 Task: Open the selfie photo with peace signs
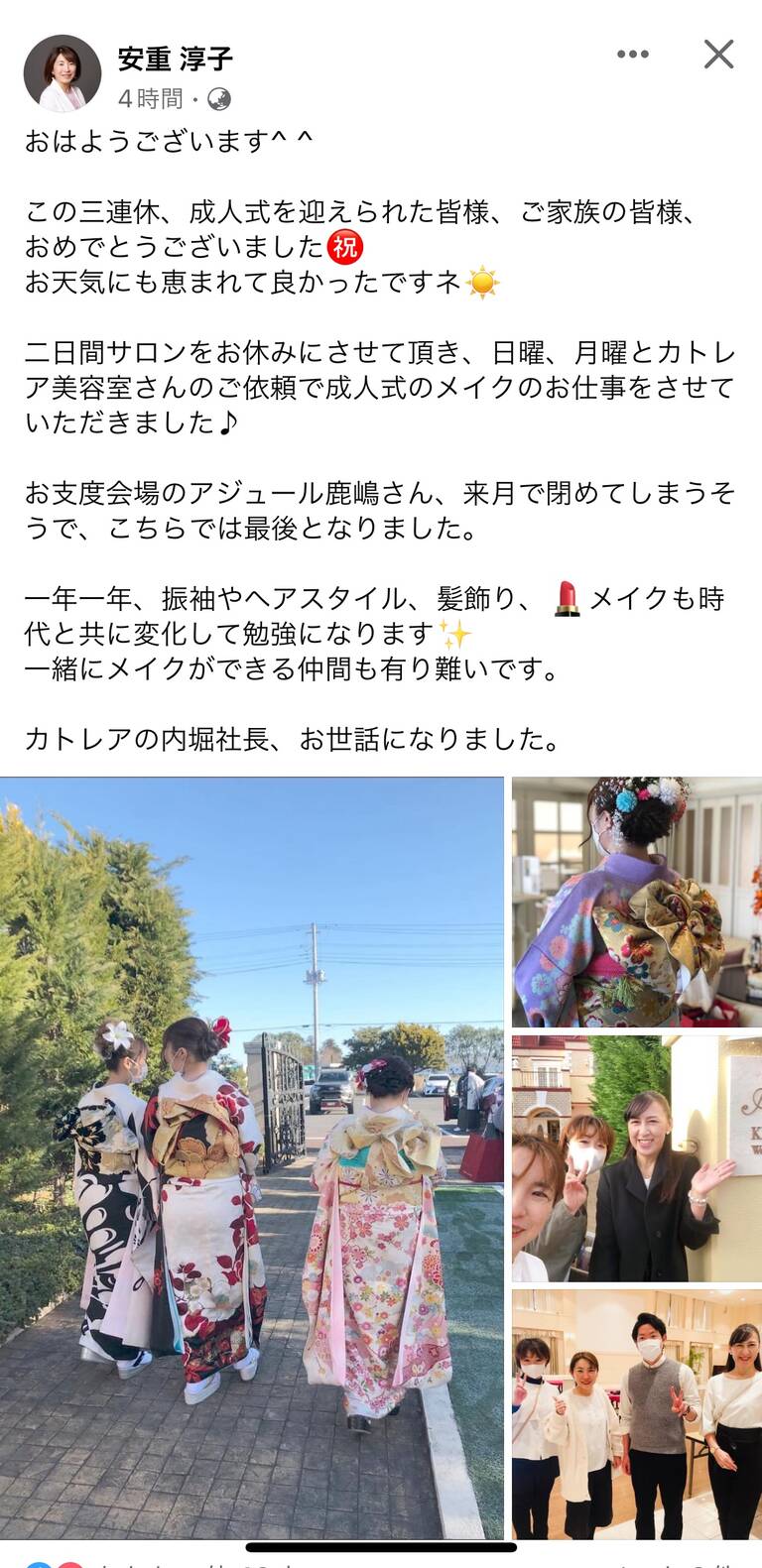coord(636,1157)
